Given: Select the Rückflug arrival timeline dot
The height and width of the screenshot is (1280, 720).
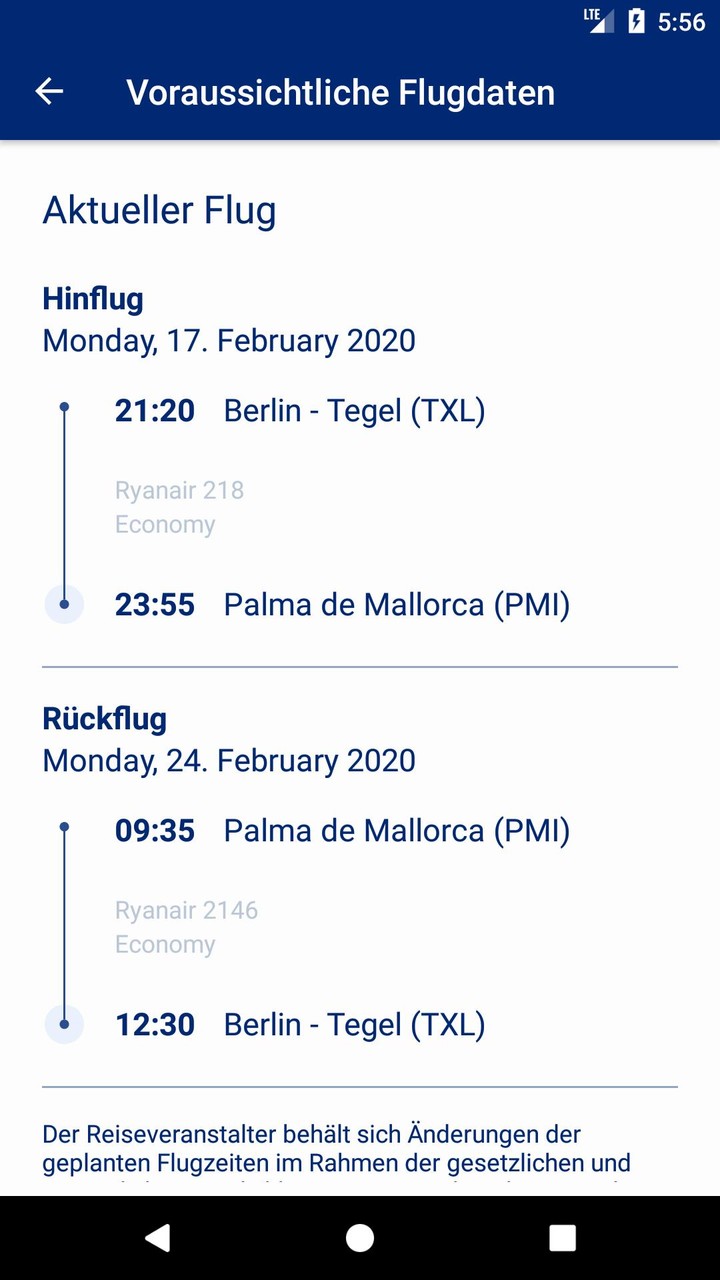Looking at the screenshot, I should point(65,1025).
